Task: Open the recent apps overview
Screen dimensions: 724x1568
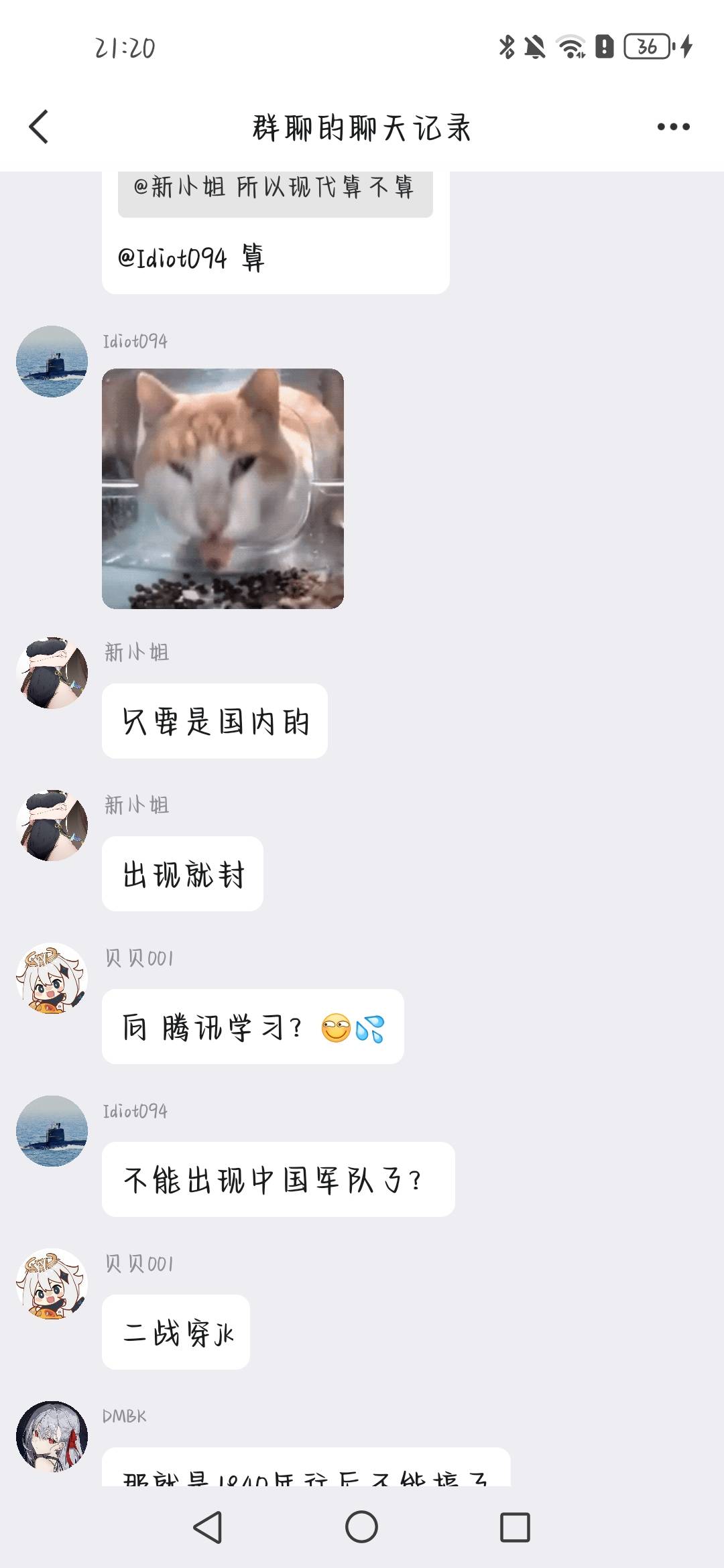Action: pyautogui.click(x=515, y=1528)
